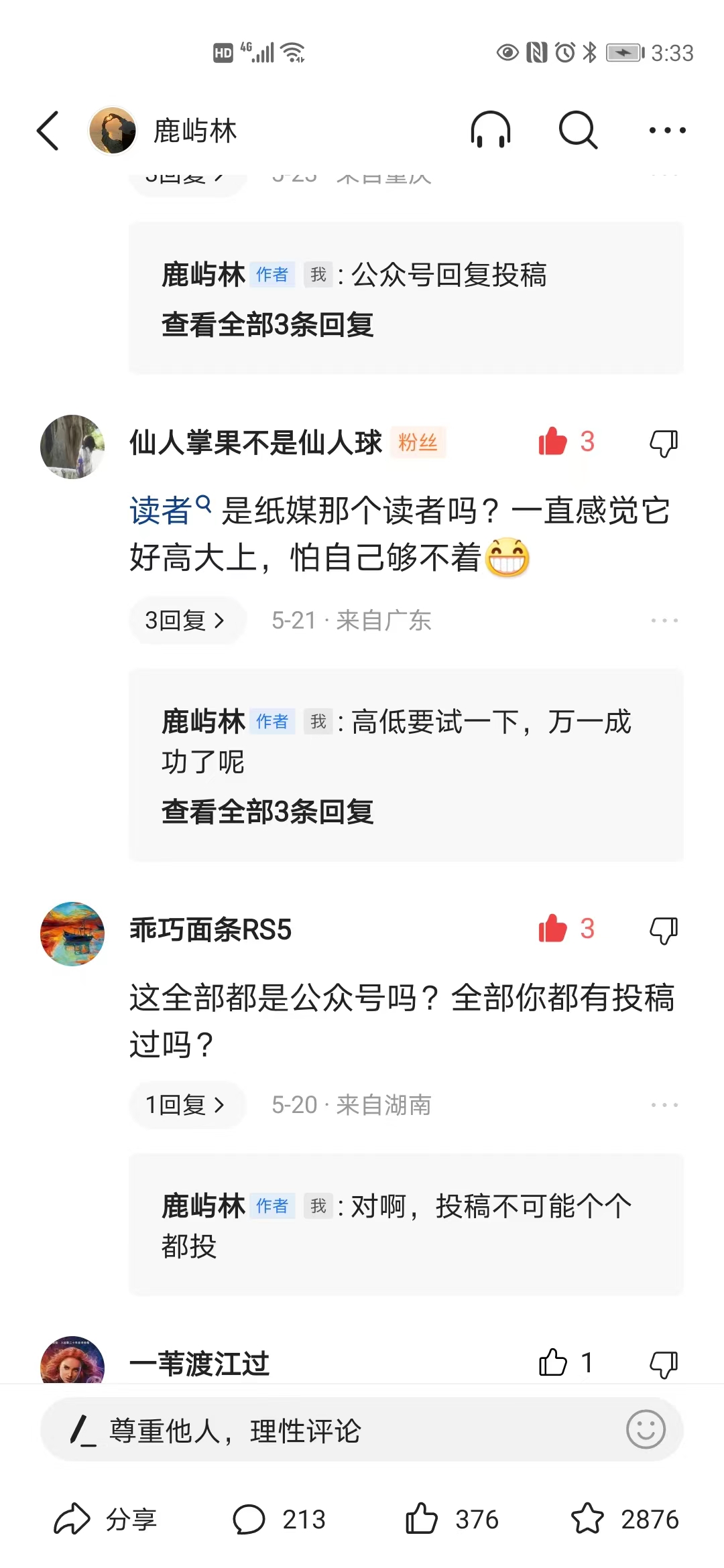Open the search icon in the top bar
Viewport: 724px width, 1568px height.
(x=578, y=130)
